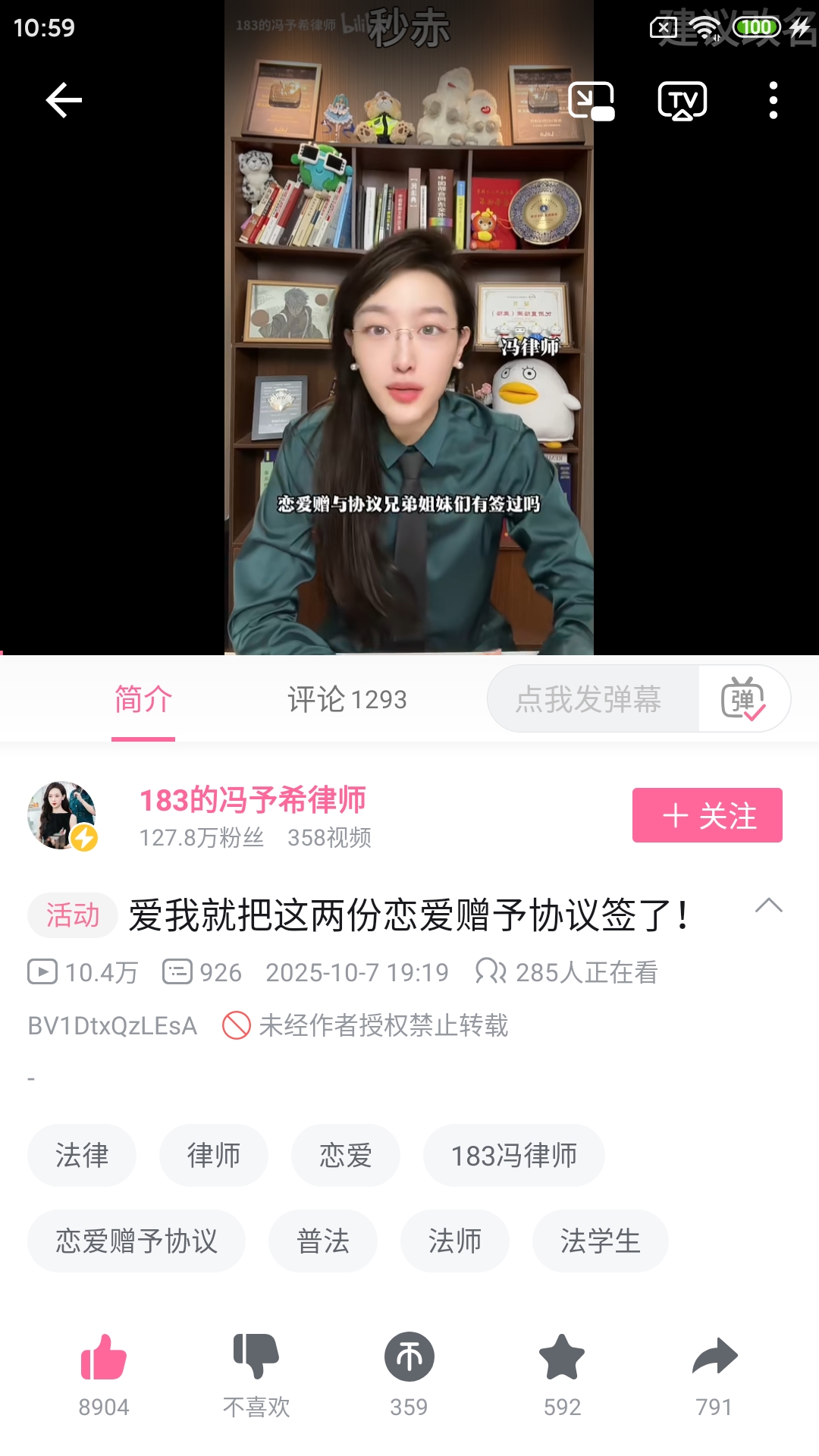Go back using the arrow icon
Screen dimensions: 819x1456
point(64,100)
